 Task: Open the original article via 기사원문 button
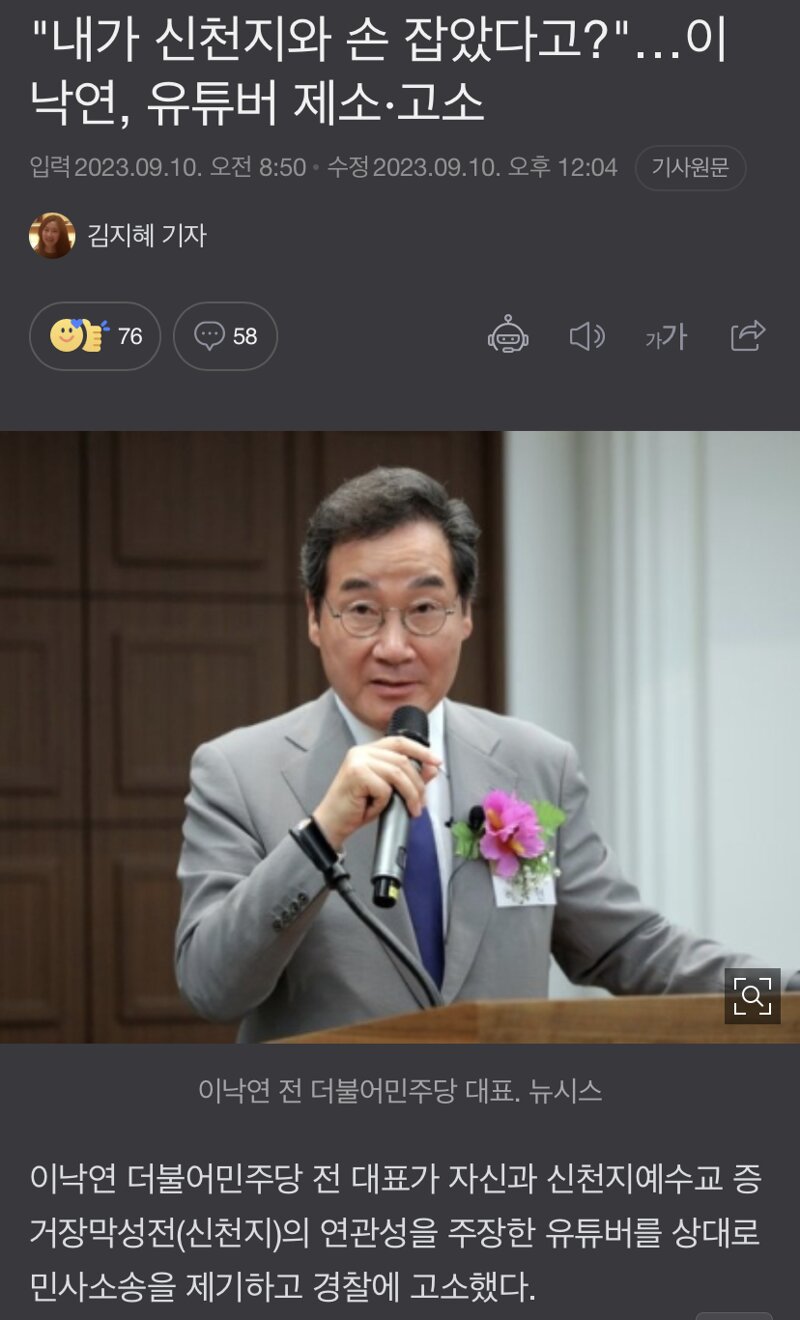coord(690,167)
